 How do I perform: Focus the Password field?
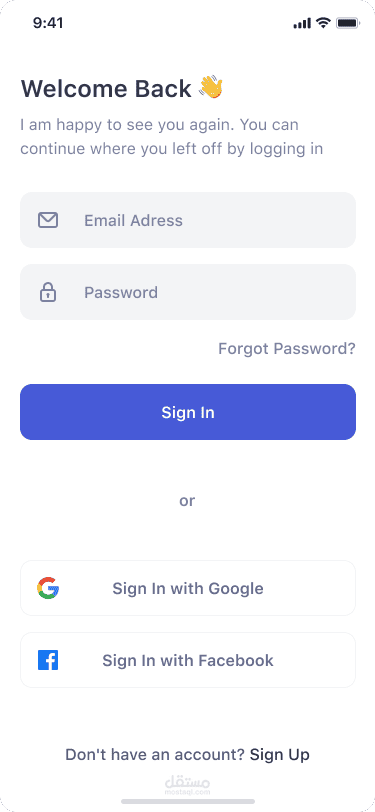(188, 292)
